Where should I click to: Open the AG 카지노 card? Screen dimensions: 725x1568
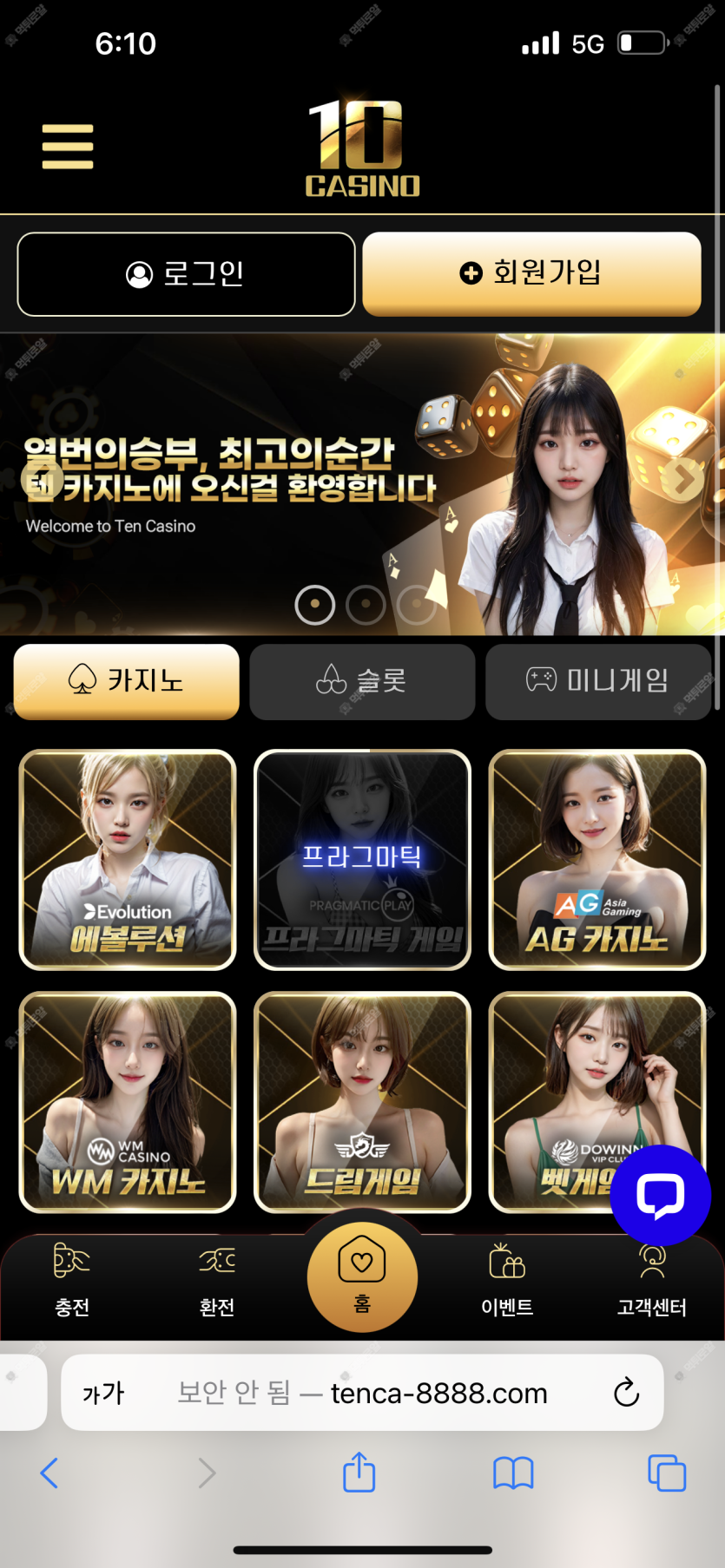[597, 859]
